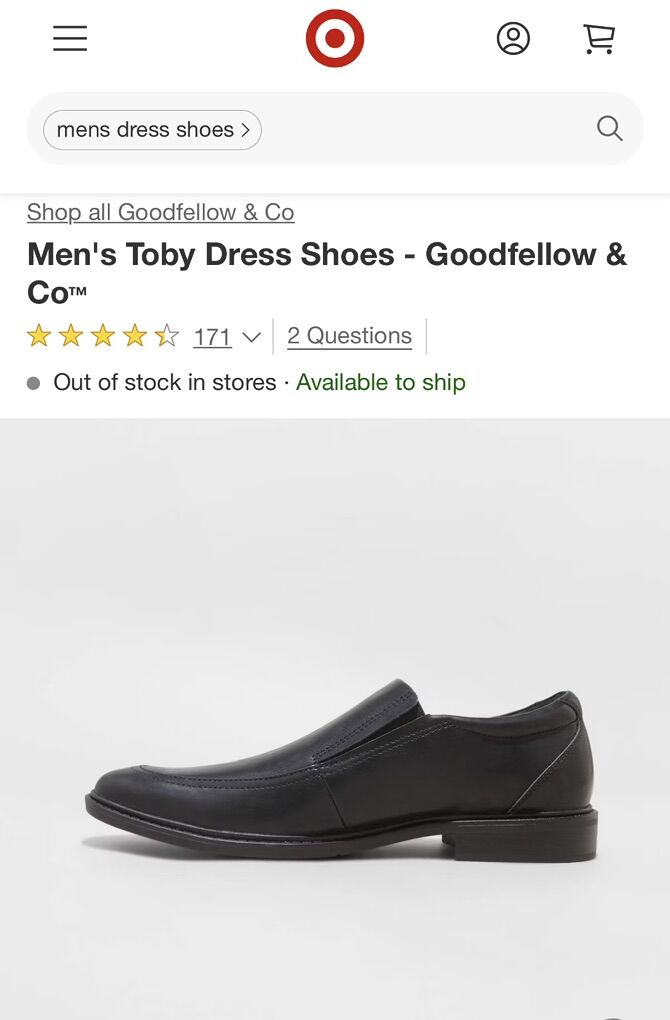Open the hamburger menu
The width and height of the screenshot is (670, 1020).
[70, 39]
